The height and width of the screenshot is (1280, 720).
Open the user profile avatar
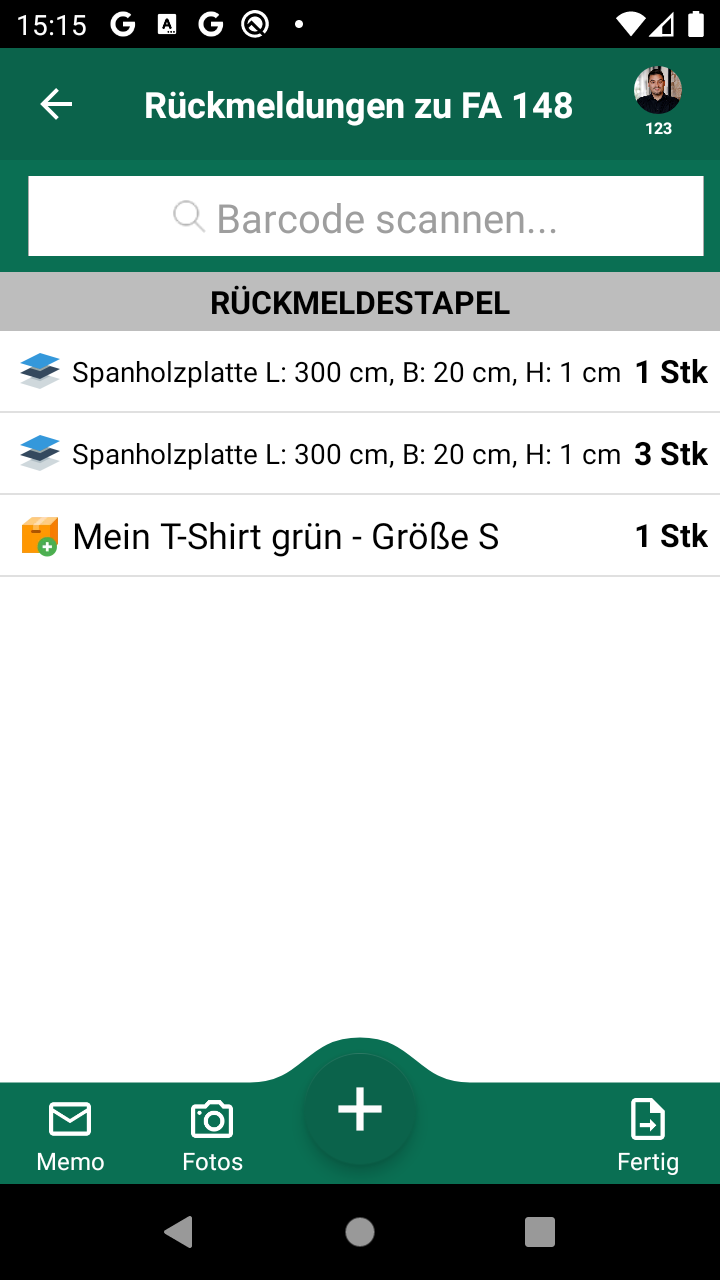click(658, 92)
